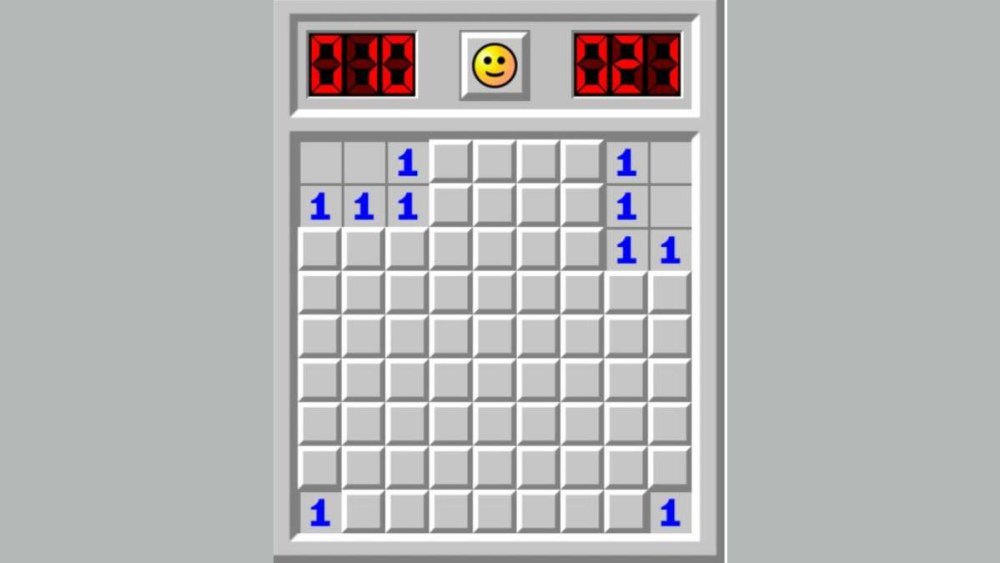
Task: Uncover the covered tile beside the bottom-right 1
Action: point(626,511)
